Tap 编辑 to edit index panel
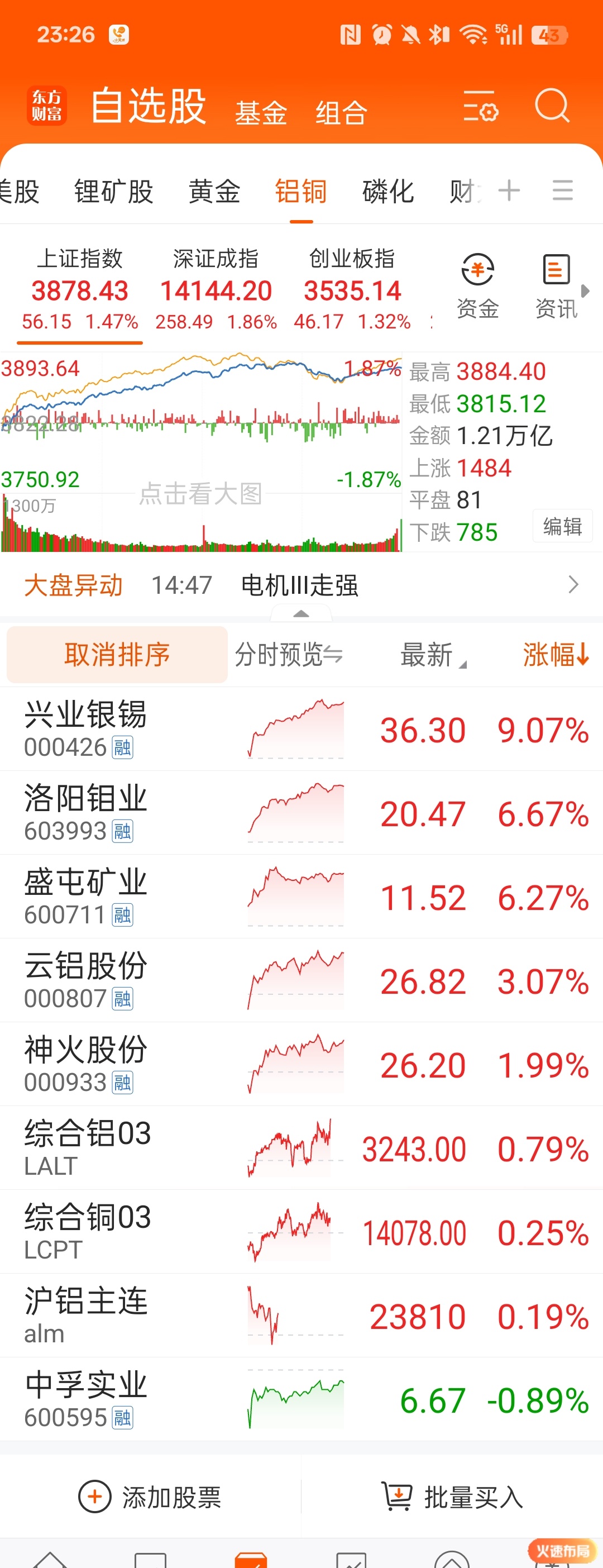Screen dimensions: 603x1568 pyautogui.click(x=562, y=526)
